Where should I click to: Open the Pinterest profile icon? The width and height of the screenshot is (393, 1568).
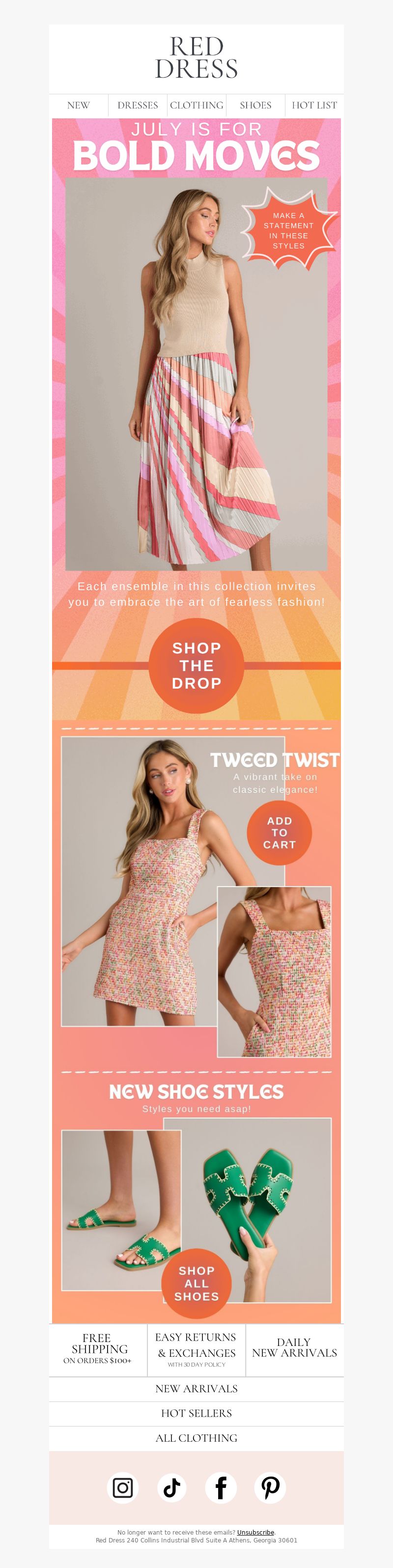(x=270, y=1487)
